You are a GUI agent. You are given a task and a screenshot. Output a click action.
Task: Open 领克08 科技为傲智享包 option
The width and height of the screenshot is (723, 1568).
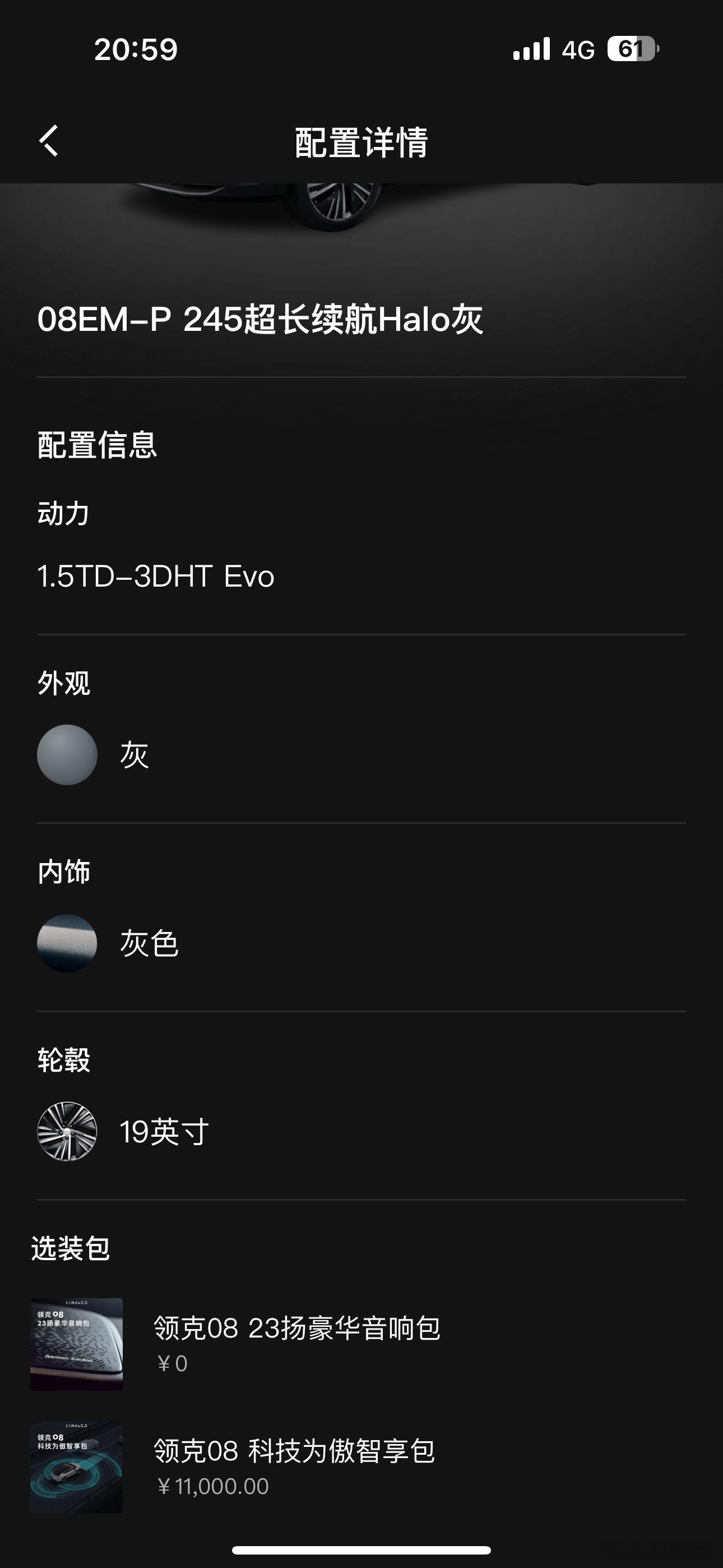tap(361, 1467)
